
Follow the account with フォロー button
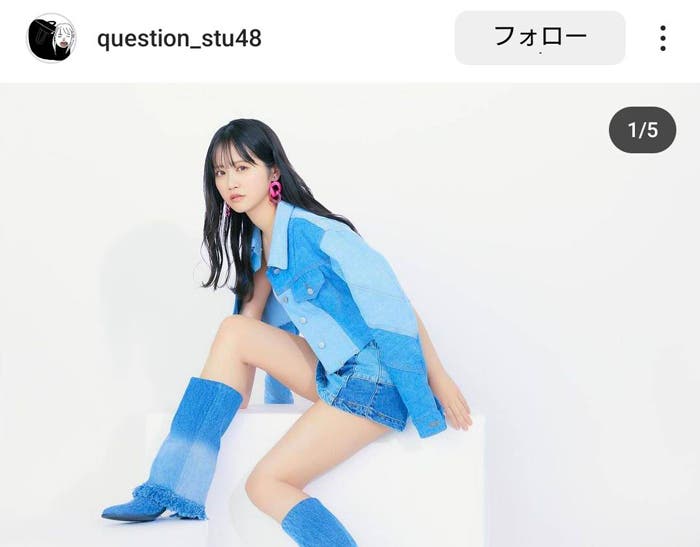(x=540, y=38)
